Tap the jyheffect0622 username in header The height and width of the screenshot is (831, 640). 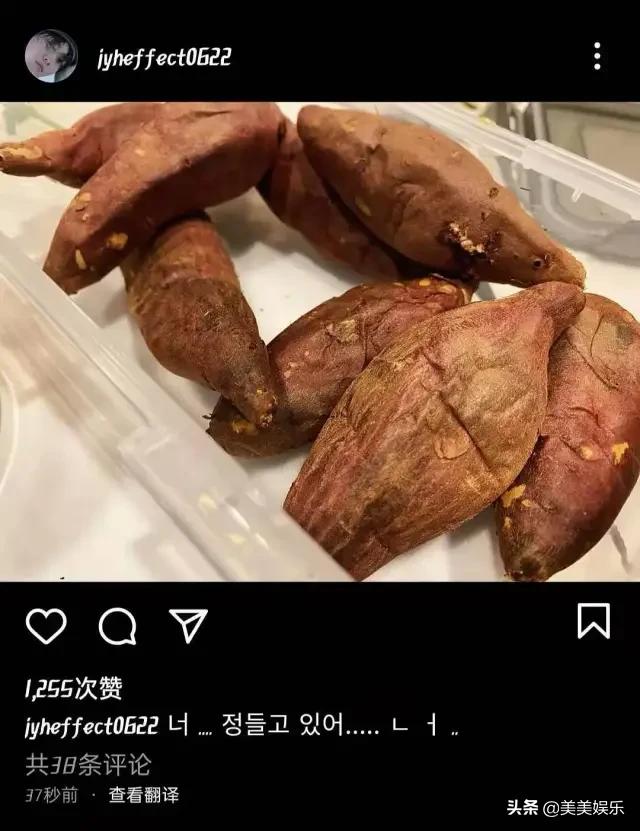coord(164,57)
